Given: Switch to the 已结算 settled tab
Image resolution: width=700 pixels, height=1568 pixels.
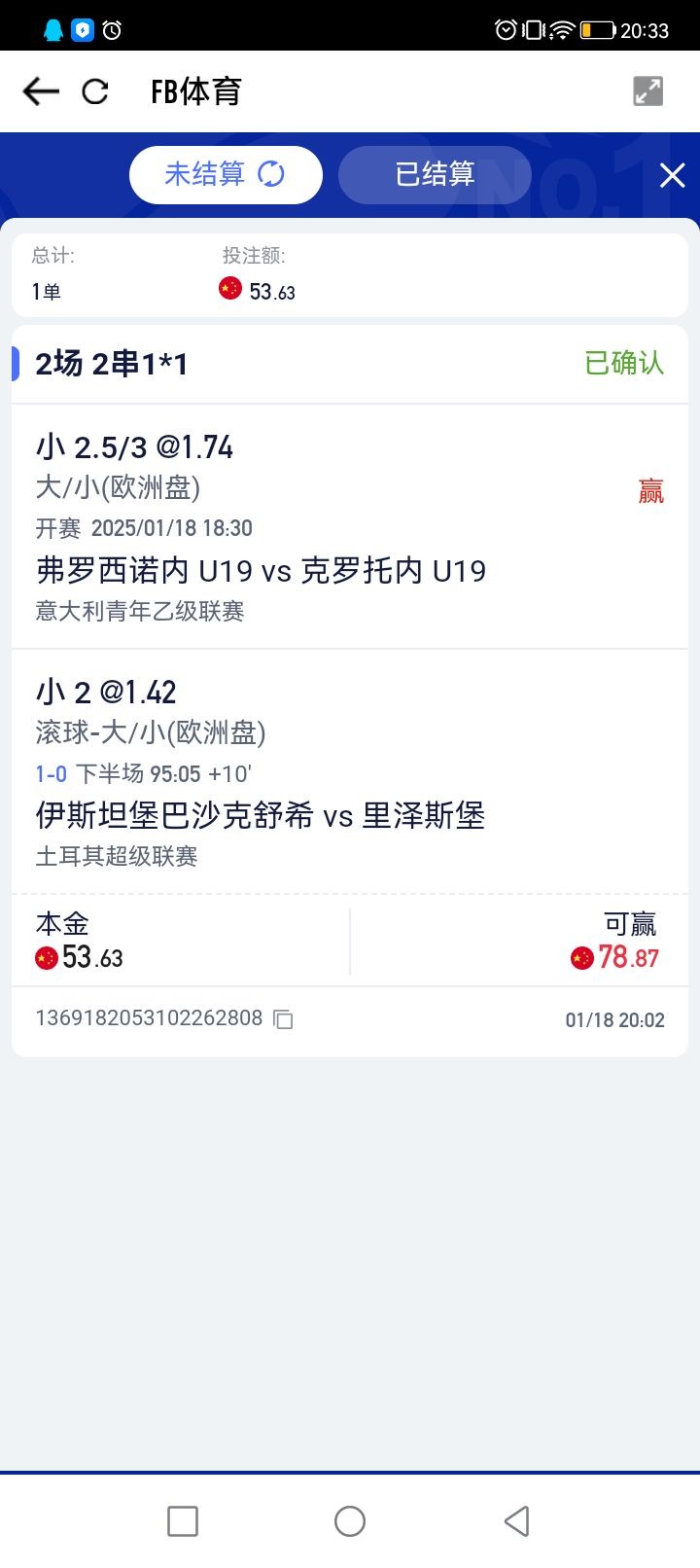Looking at the screenshot, I should 435,175.
